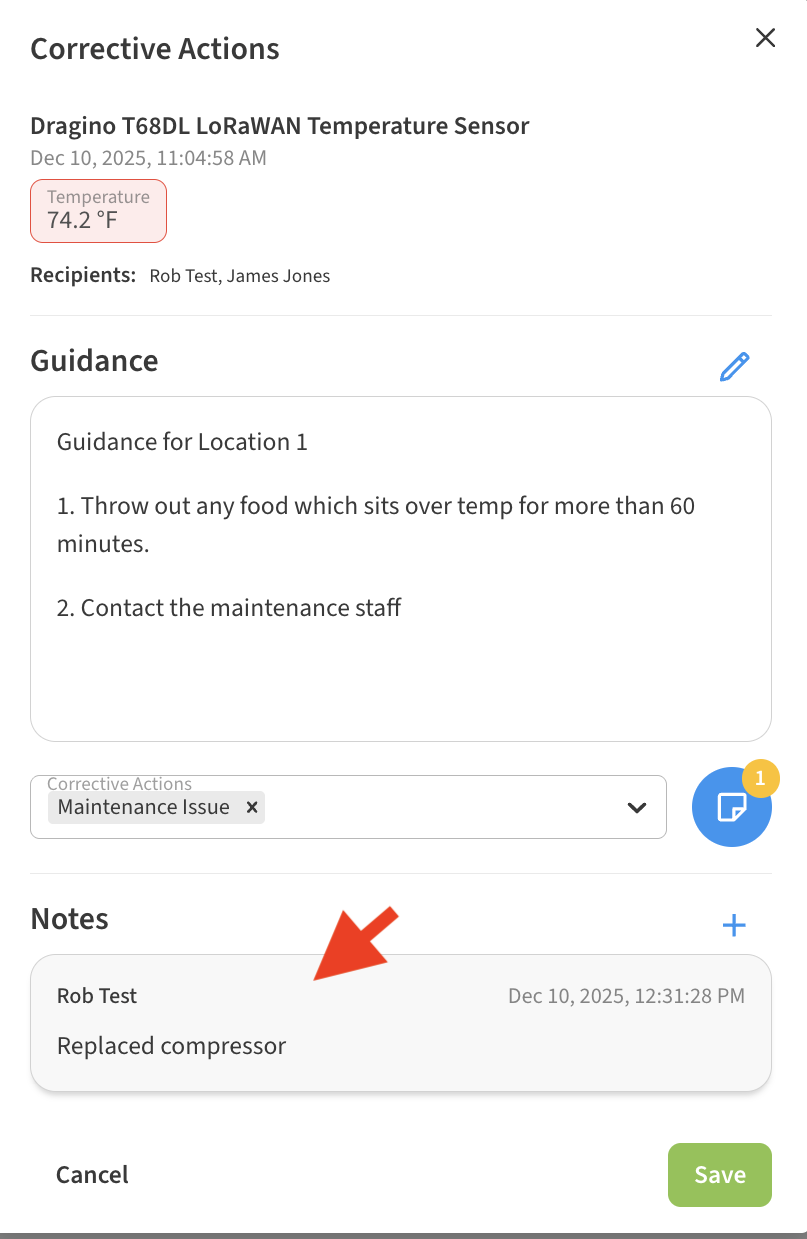
Task: Cancel the corrective actions changes
Action: (x=92, y=1175)
